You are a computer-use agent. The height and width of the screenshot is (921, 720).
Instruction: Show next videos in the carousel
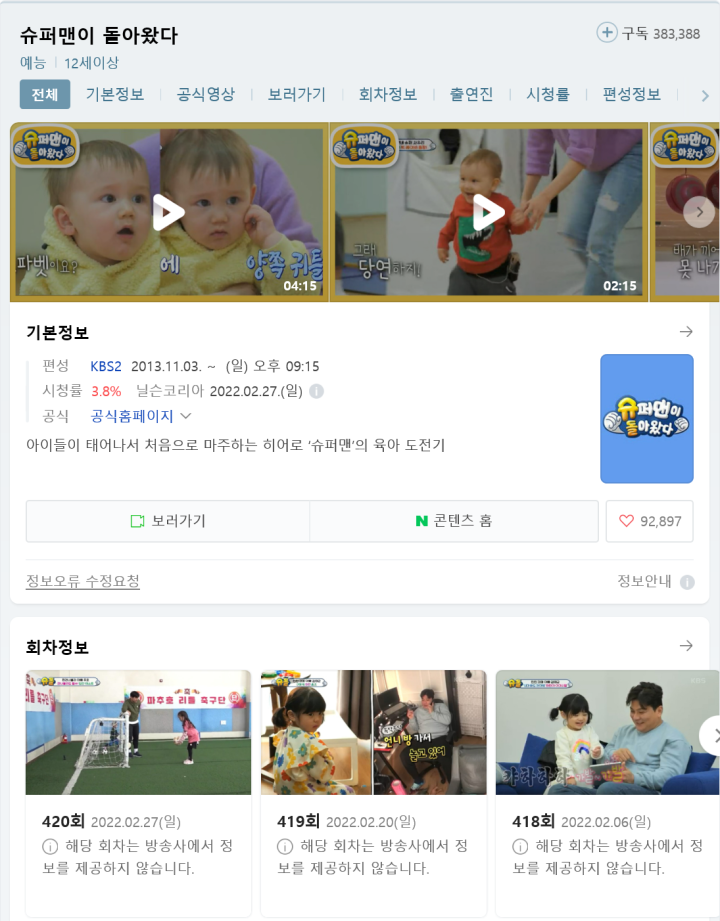tap(699, 212)
